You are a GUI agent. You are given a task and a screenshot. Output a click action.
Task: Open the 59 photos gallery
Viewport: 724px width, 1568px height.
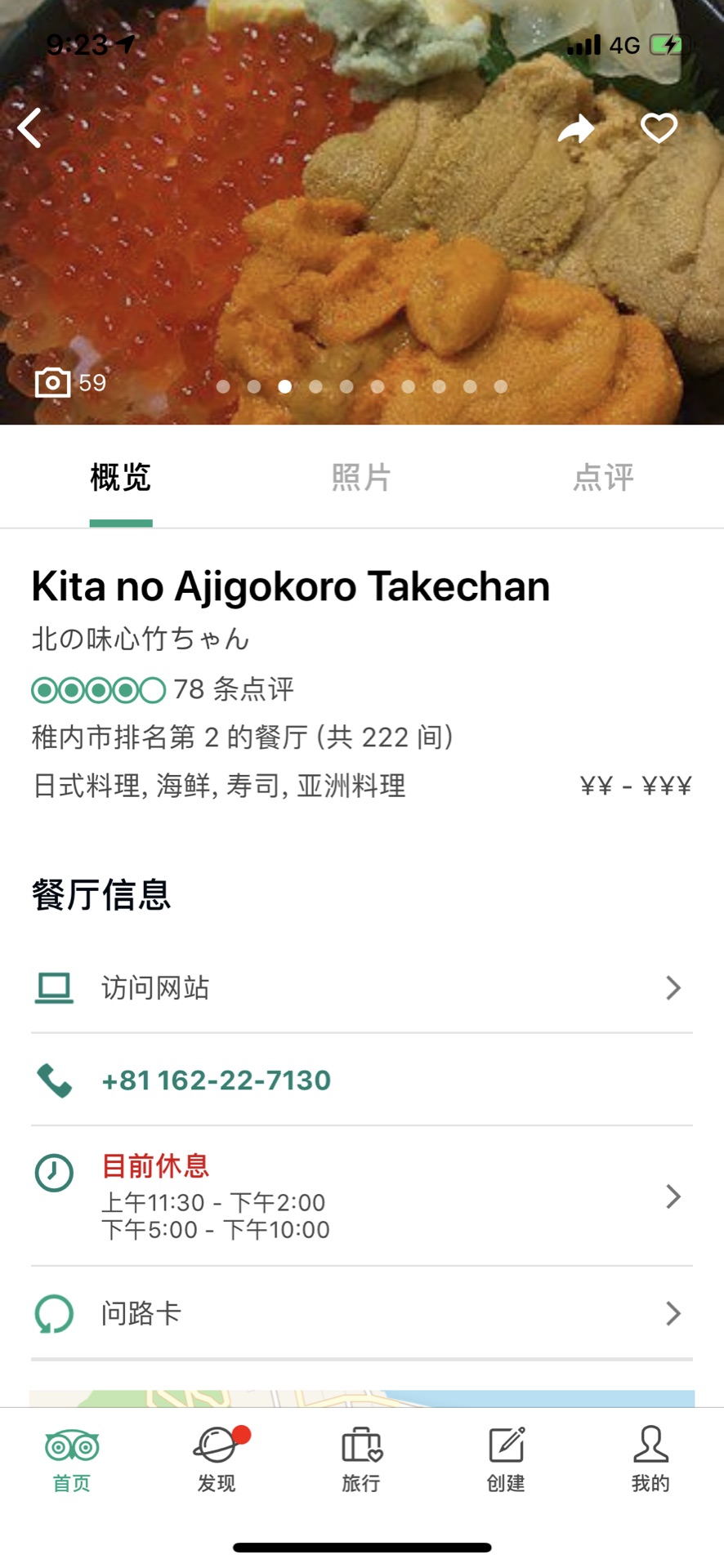(70, 382)
